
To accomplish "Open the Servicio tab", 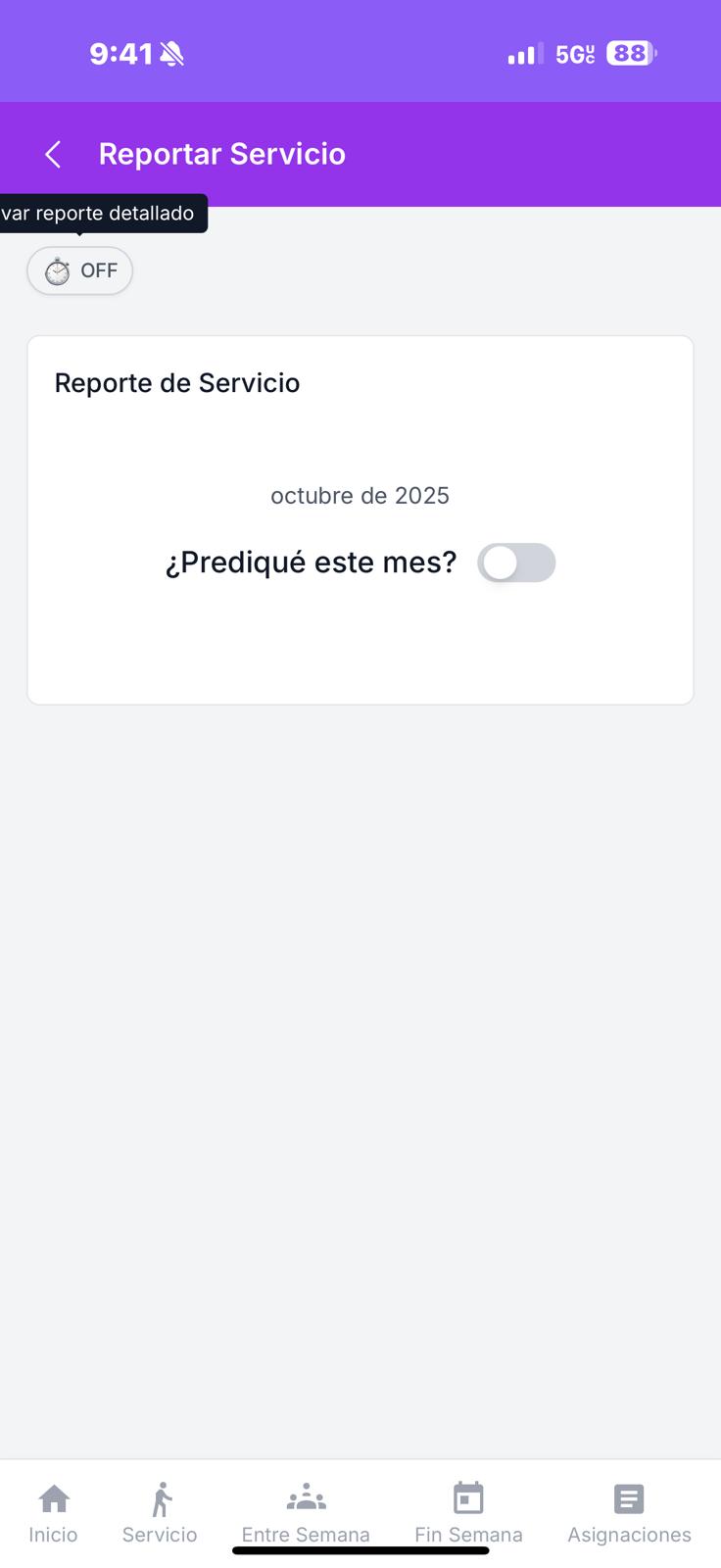I will [160, 1512].
